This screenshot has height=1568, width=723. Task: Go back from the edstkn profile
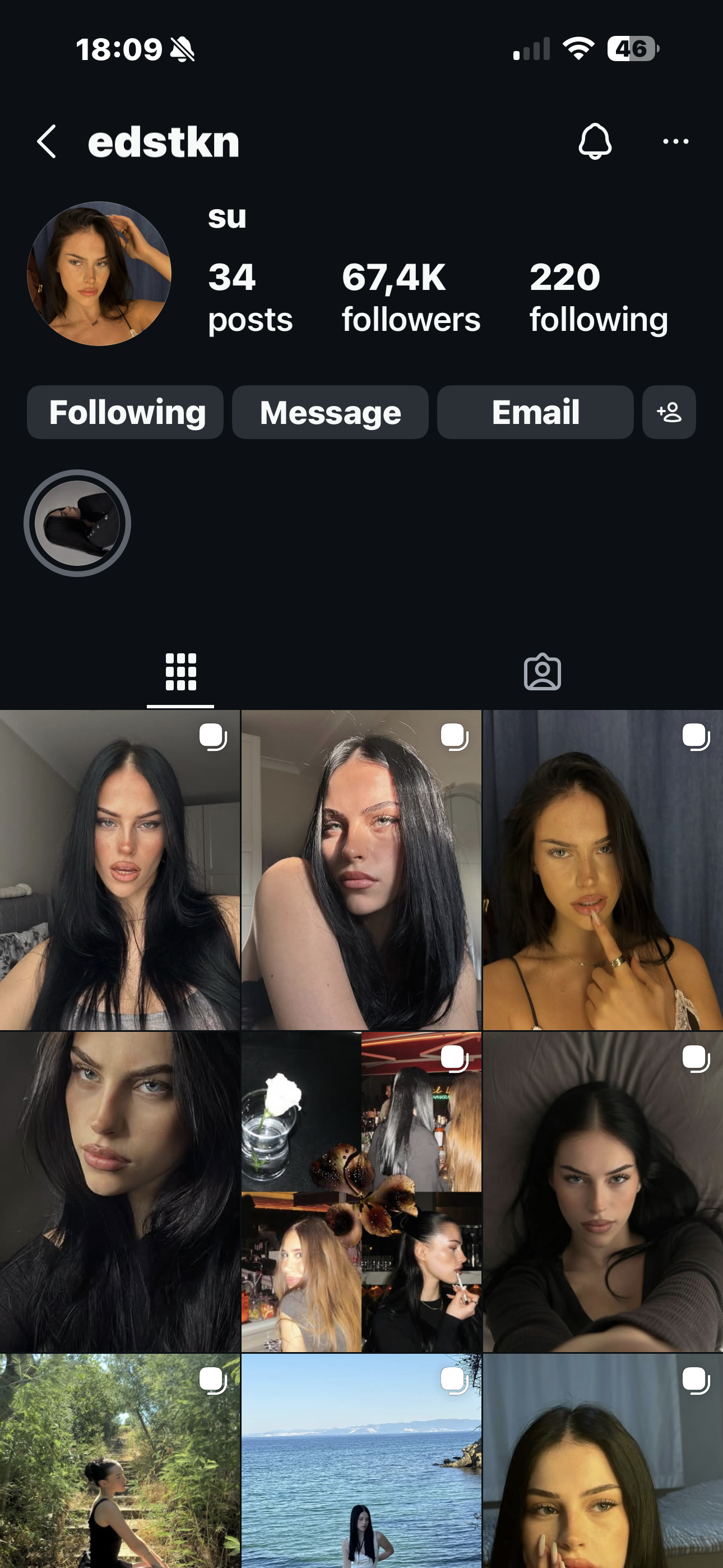click(47, 142)
